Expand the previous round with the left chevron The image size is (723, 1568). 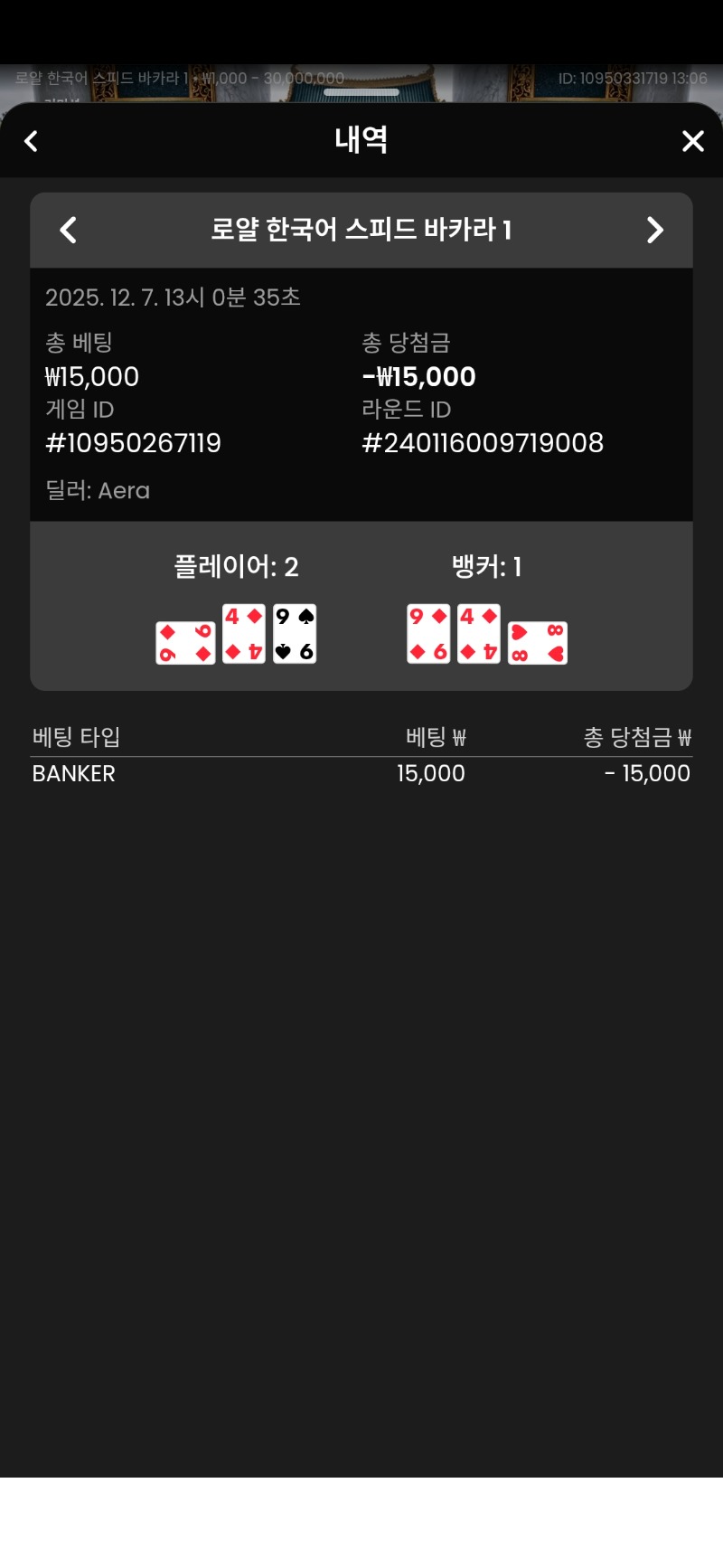tap(69, 231)
